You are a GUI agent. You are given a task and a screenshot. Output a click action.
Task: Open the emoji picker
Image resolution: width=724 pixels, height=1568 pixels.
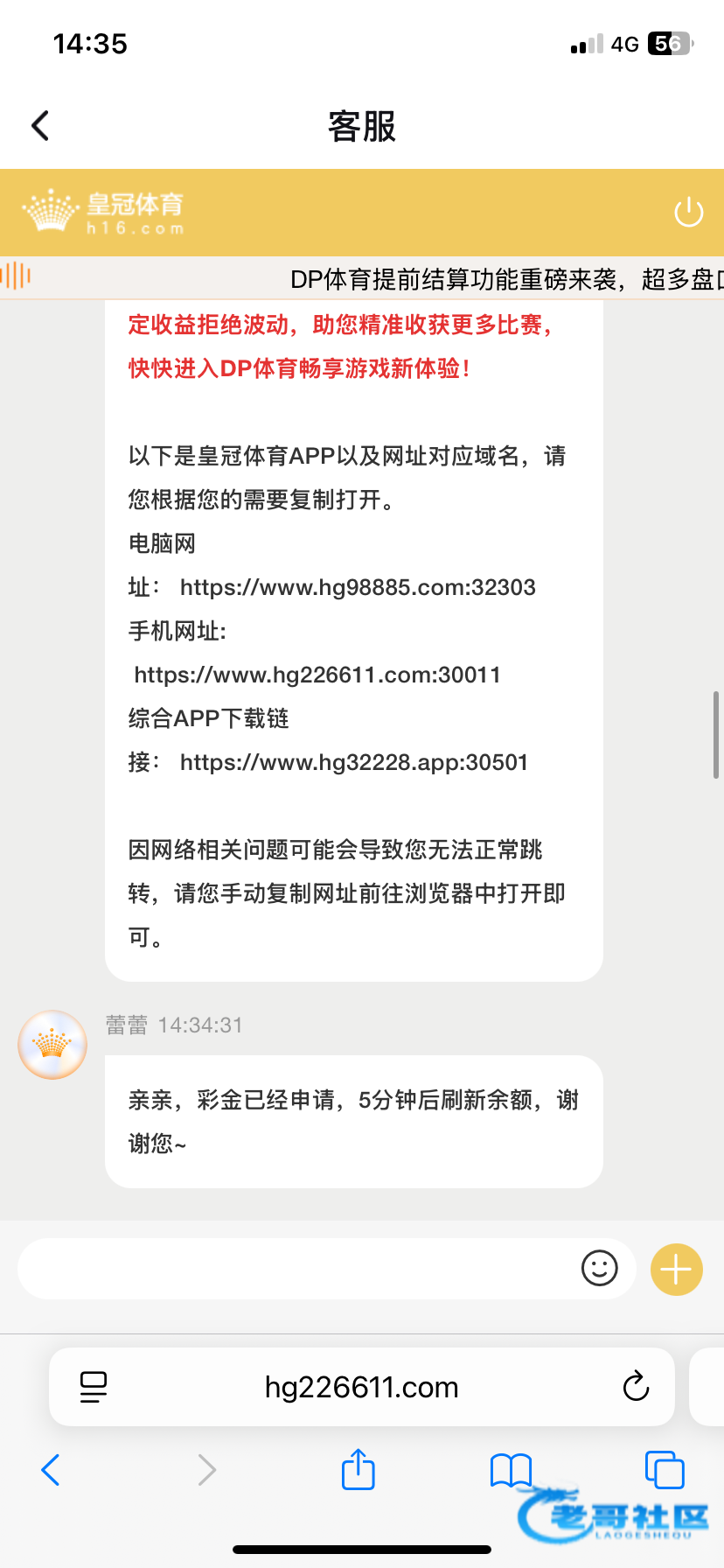pyautogui.click(x=599, y=1268)
